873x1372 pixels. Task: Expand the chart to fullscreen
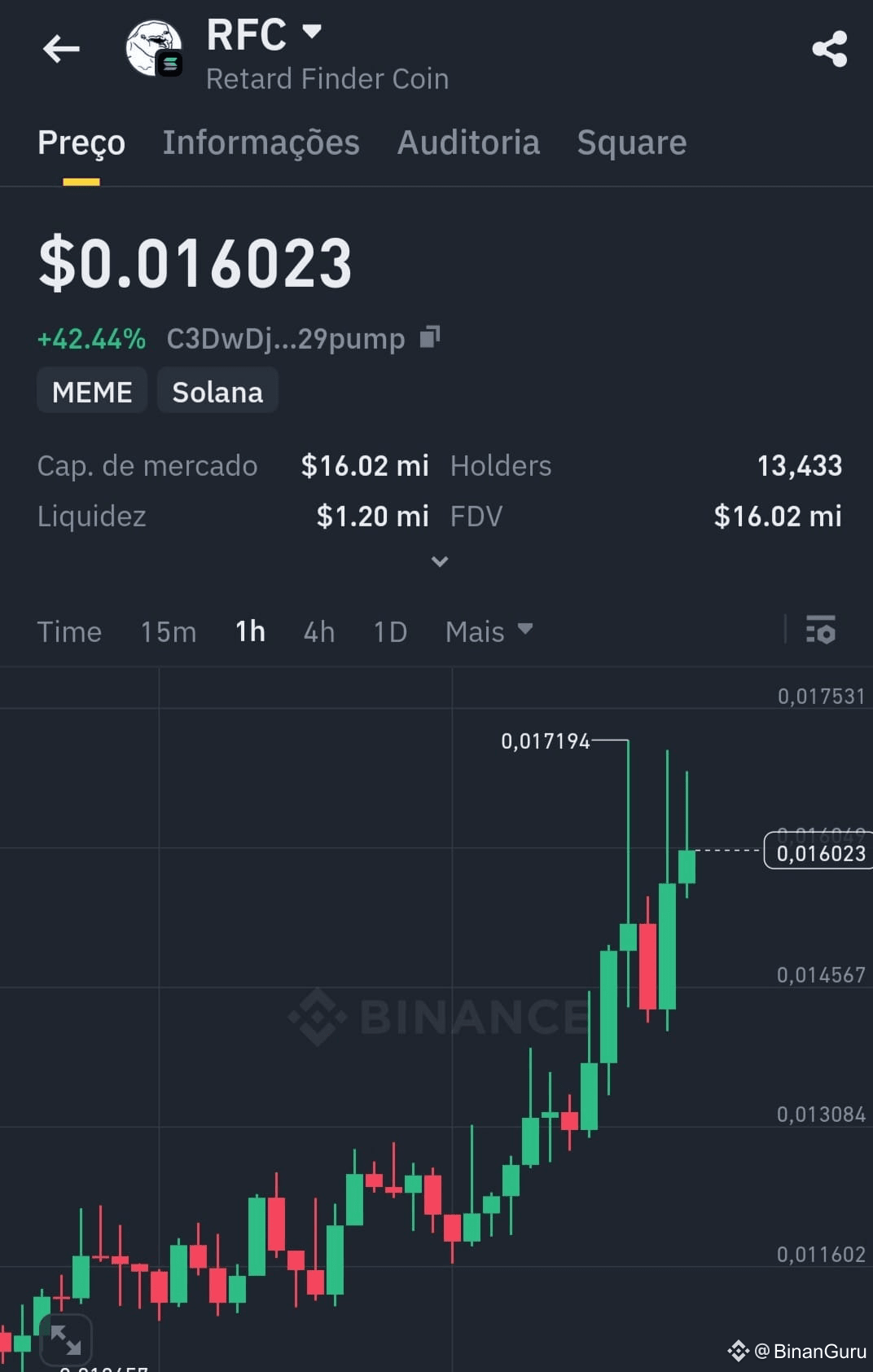tap(65, 1339)
